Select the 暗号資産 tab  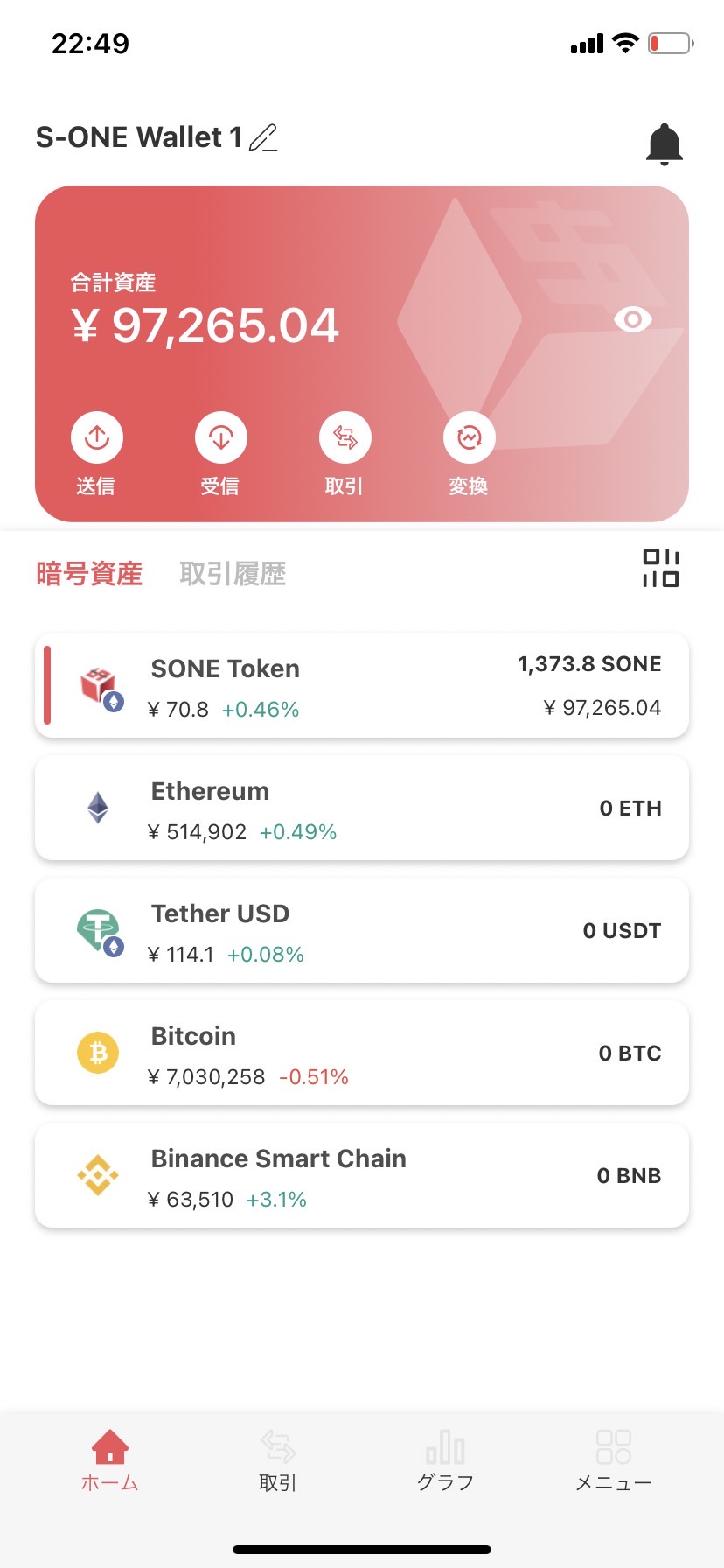pos(89,574)
